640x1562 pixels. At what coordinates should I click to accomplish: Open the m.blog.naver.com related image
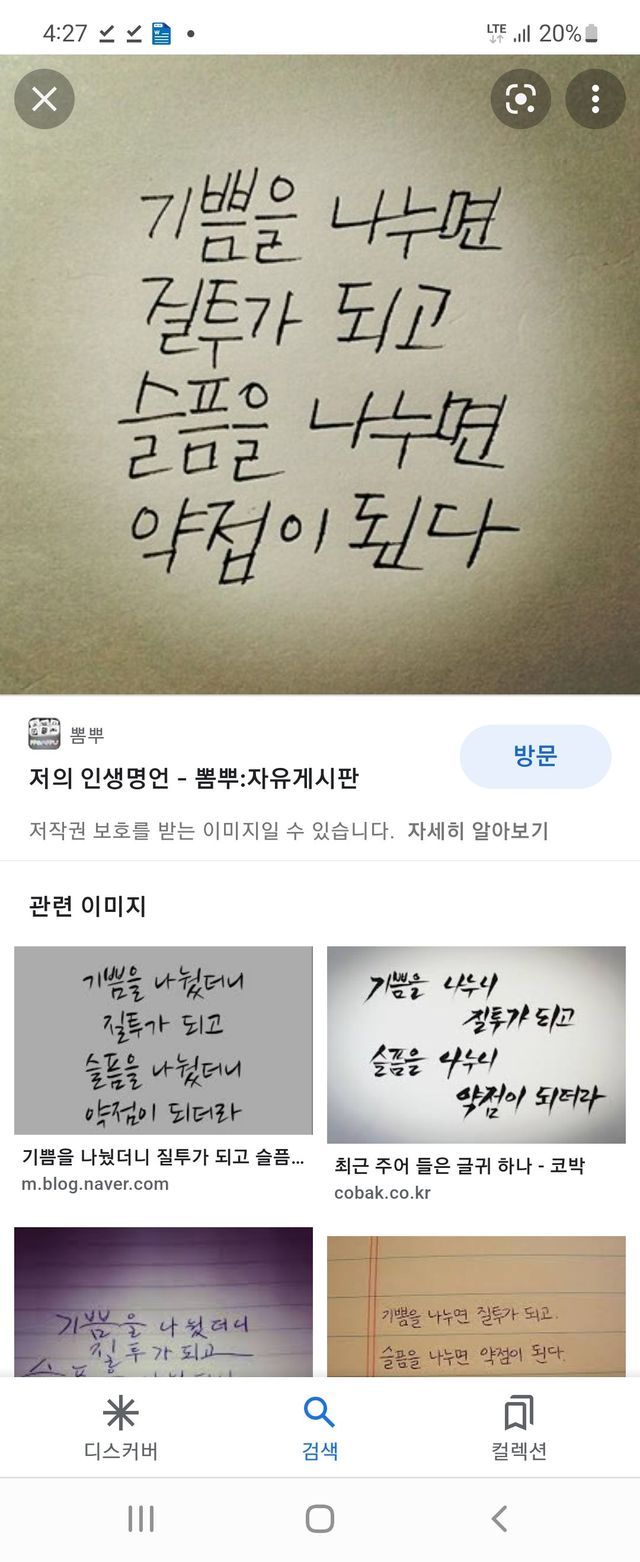click(x=163, y=1040)
